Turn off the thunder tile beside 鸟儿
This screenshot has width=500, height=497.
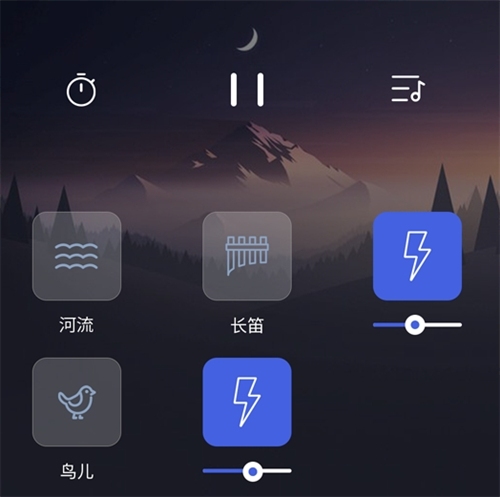coord(247,402)
